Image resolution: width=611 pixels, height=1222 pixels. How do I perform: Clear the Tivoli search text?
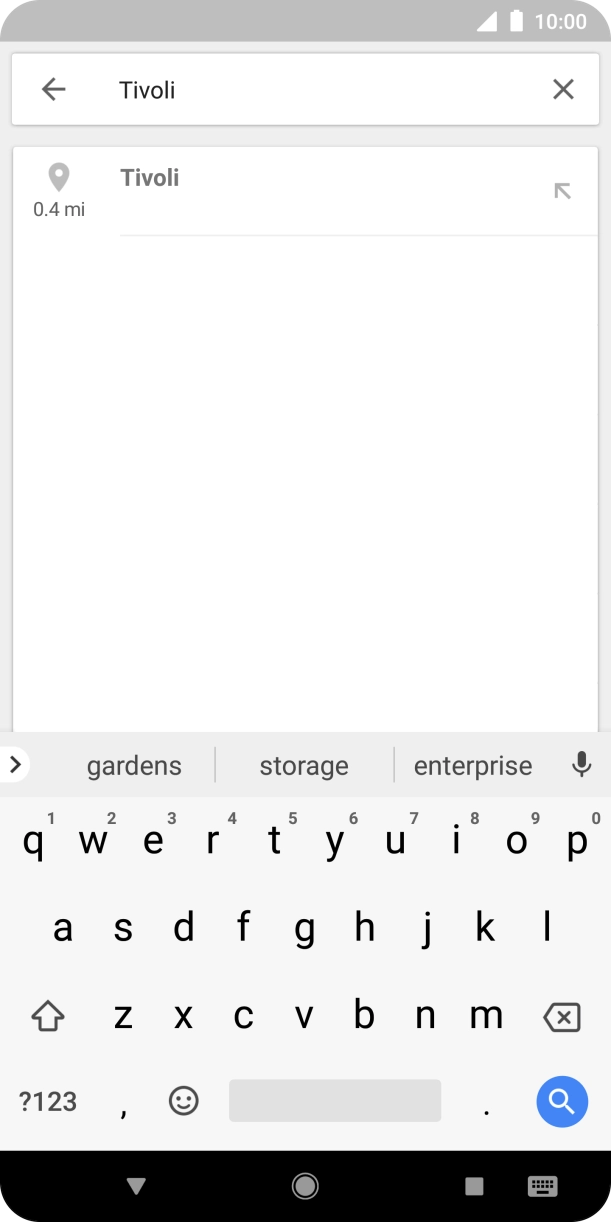[x=563, y=90]
